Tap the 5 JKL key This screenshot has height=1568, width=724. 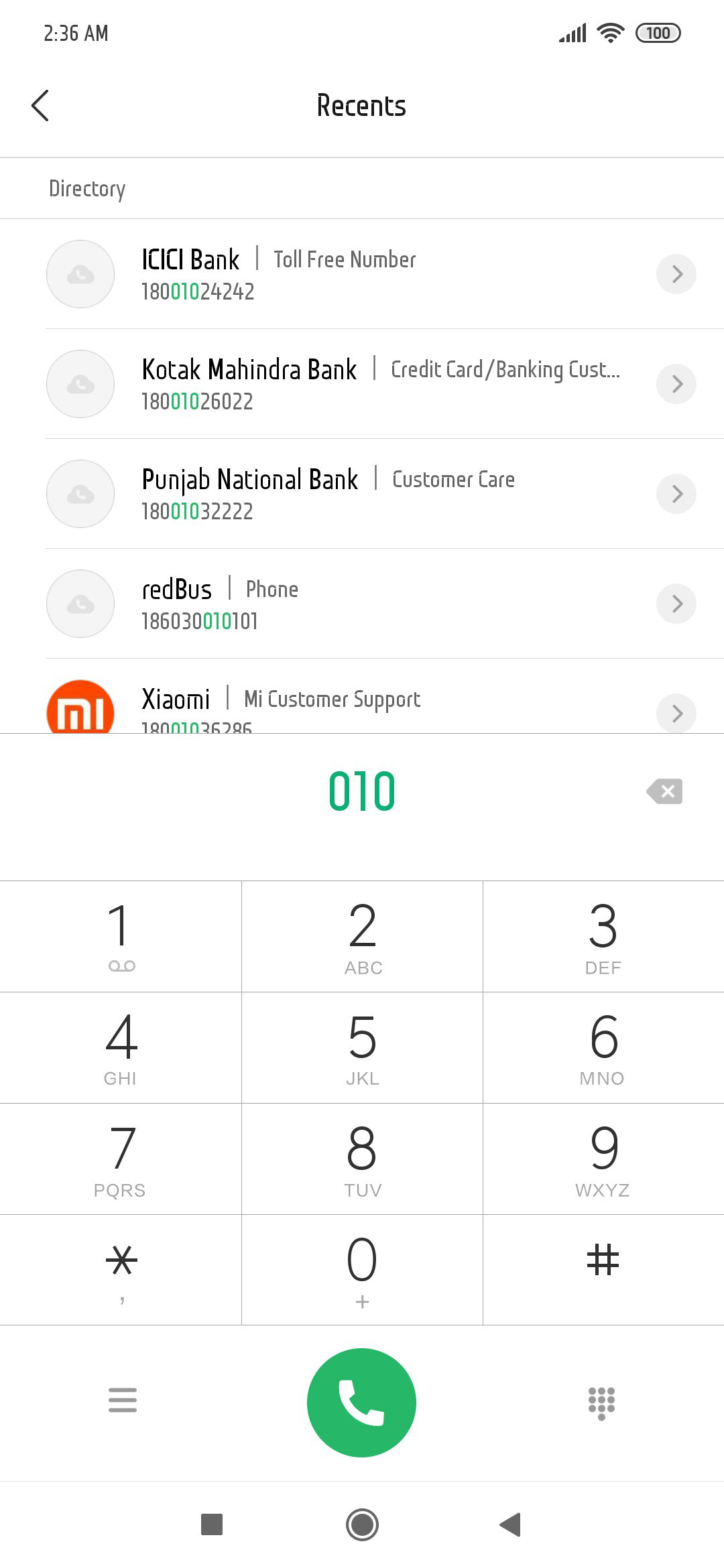pyautogui.click(x=362, y=1047)
